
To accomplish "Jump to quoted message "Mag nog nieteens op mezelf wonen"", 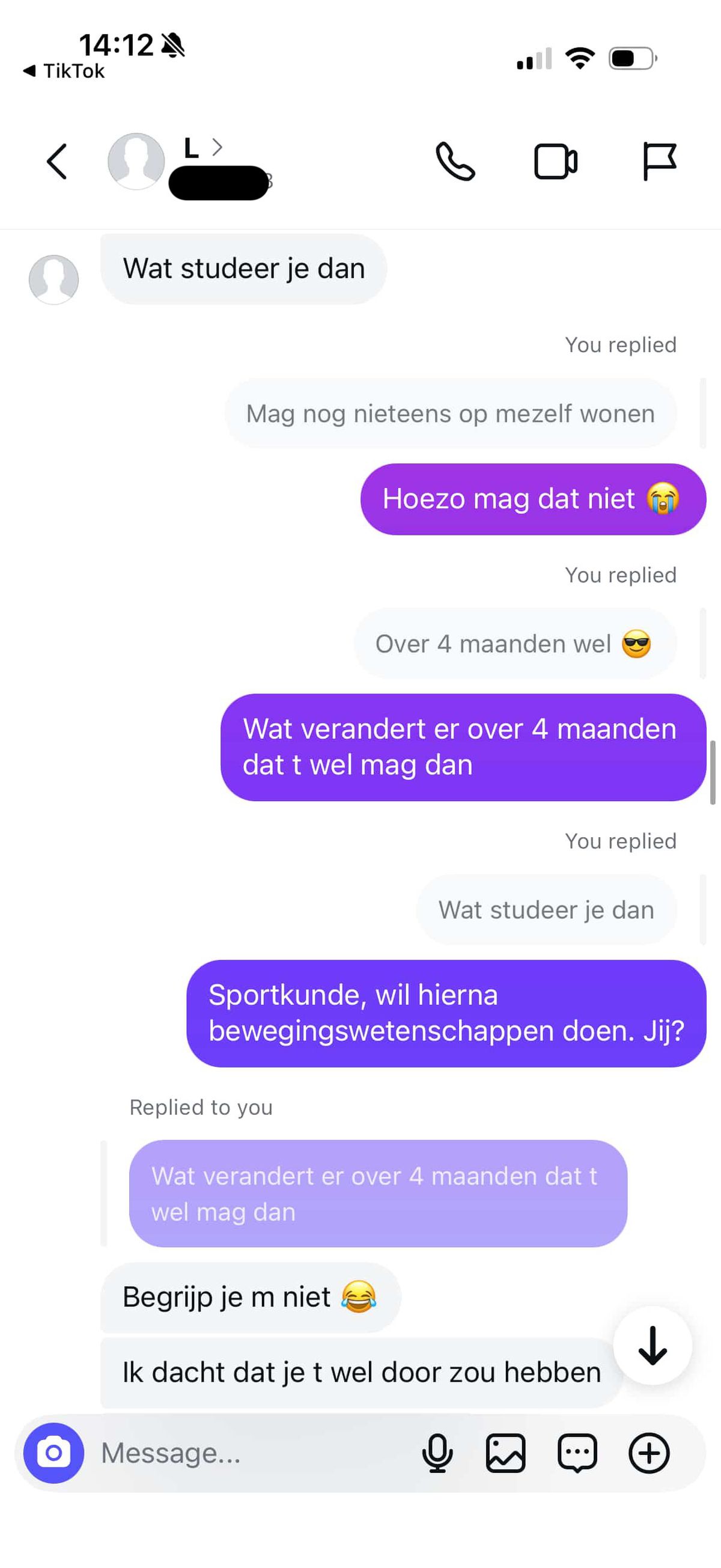I will (x=450, y=414).
